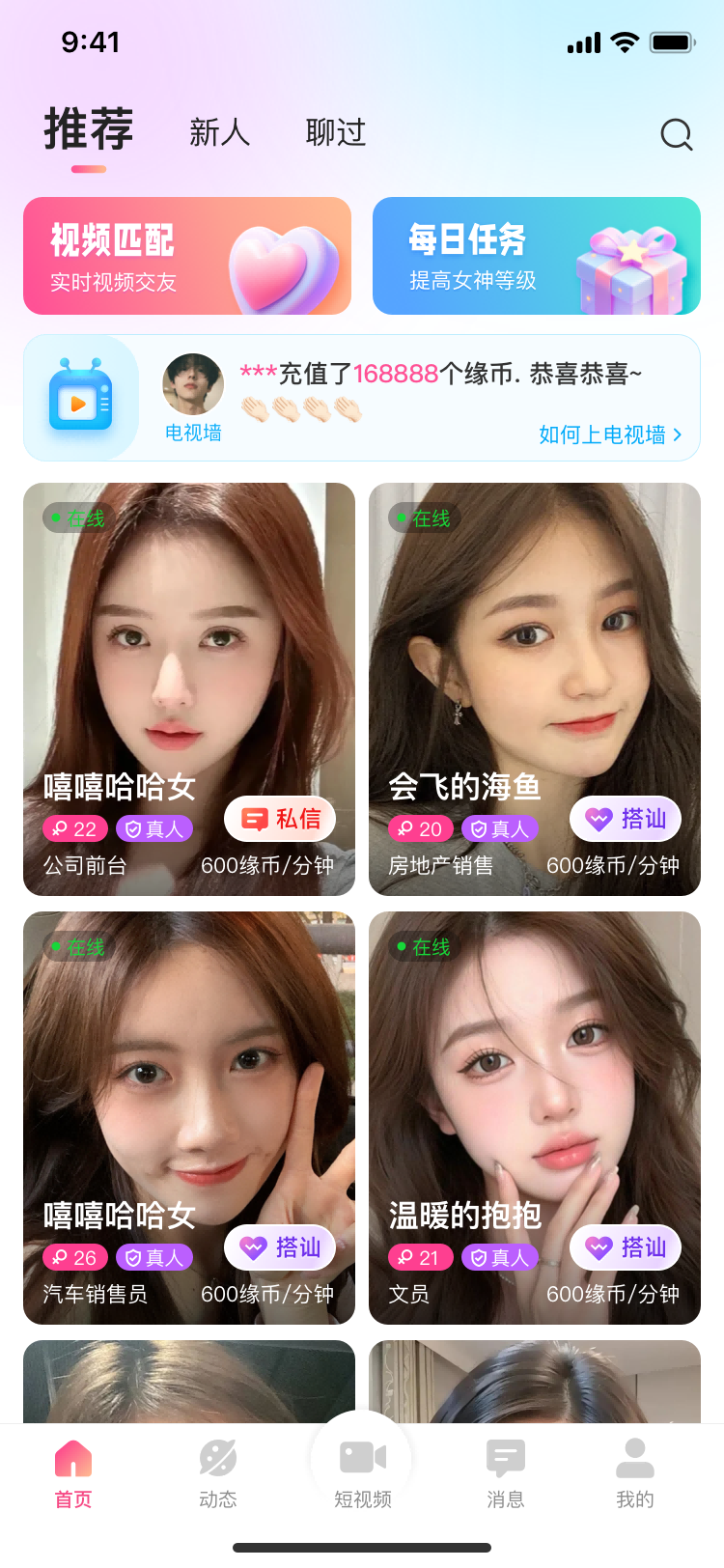This screenshot has height=1568, width=724.
Task: Open the 视频匹配 banner
Action: tap(187, 256)
